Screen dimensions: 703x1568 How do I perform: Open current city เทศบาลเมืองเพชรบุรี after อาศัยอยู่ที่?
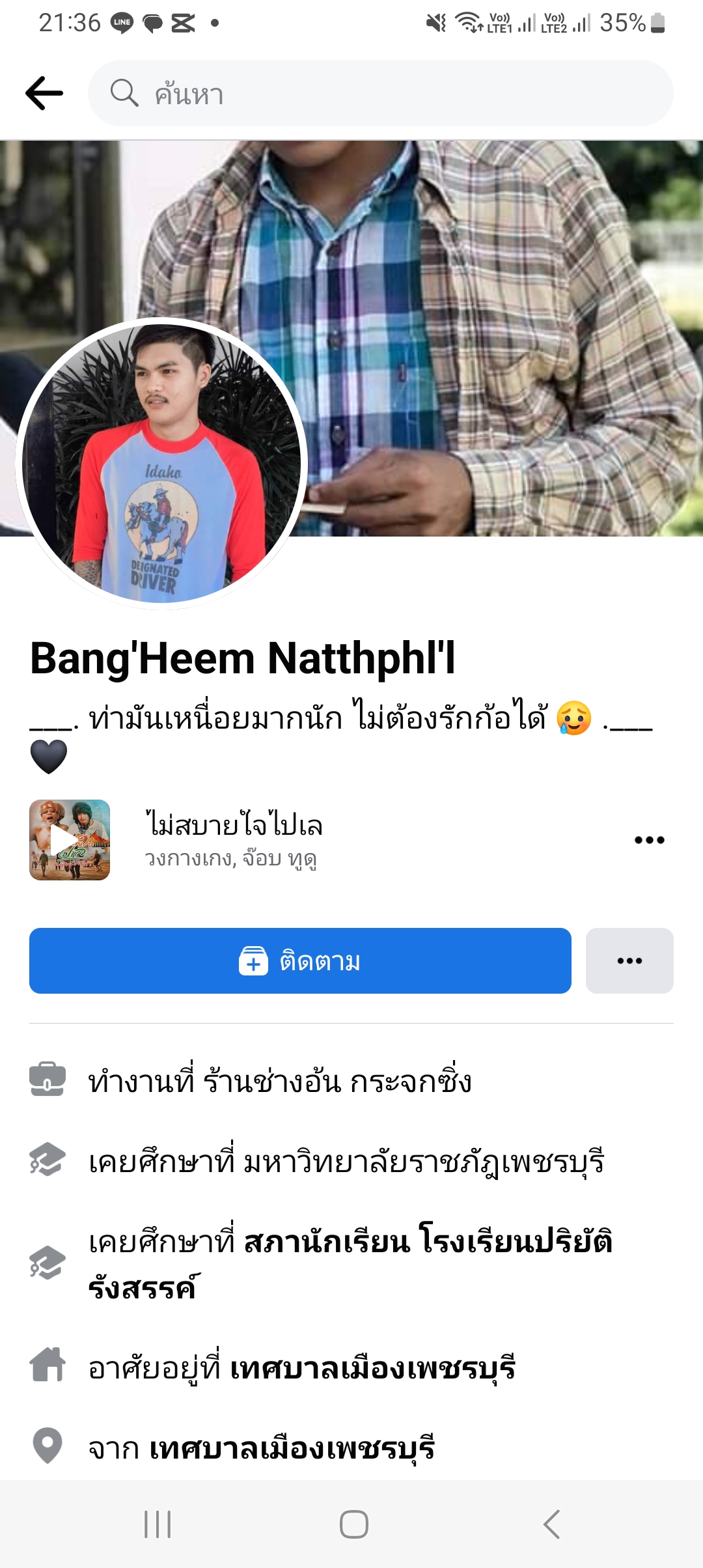click(x=373, y=1367)
